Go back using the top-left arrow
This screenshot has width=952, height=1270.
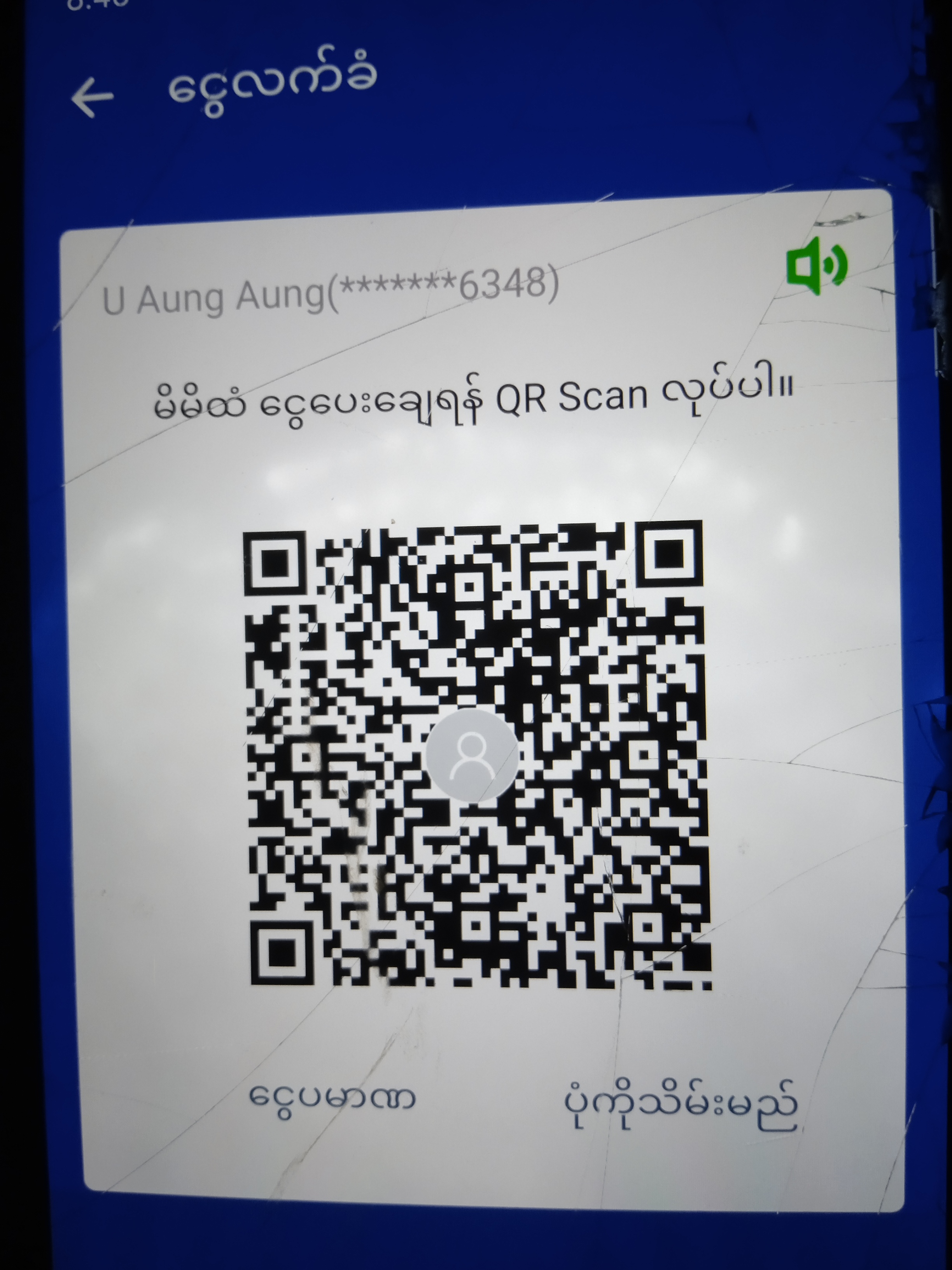[x=93, y=98]
